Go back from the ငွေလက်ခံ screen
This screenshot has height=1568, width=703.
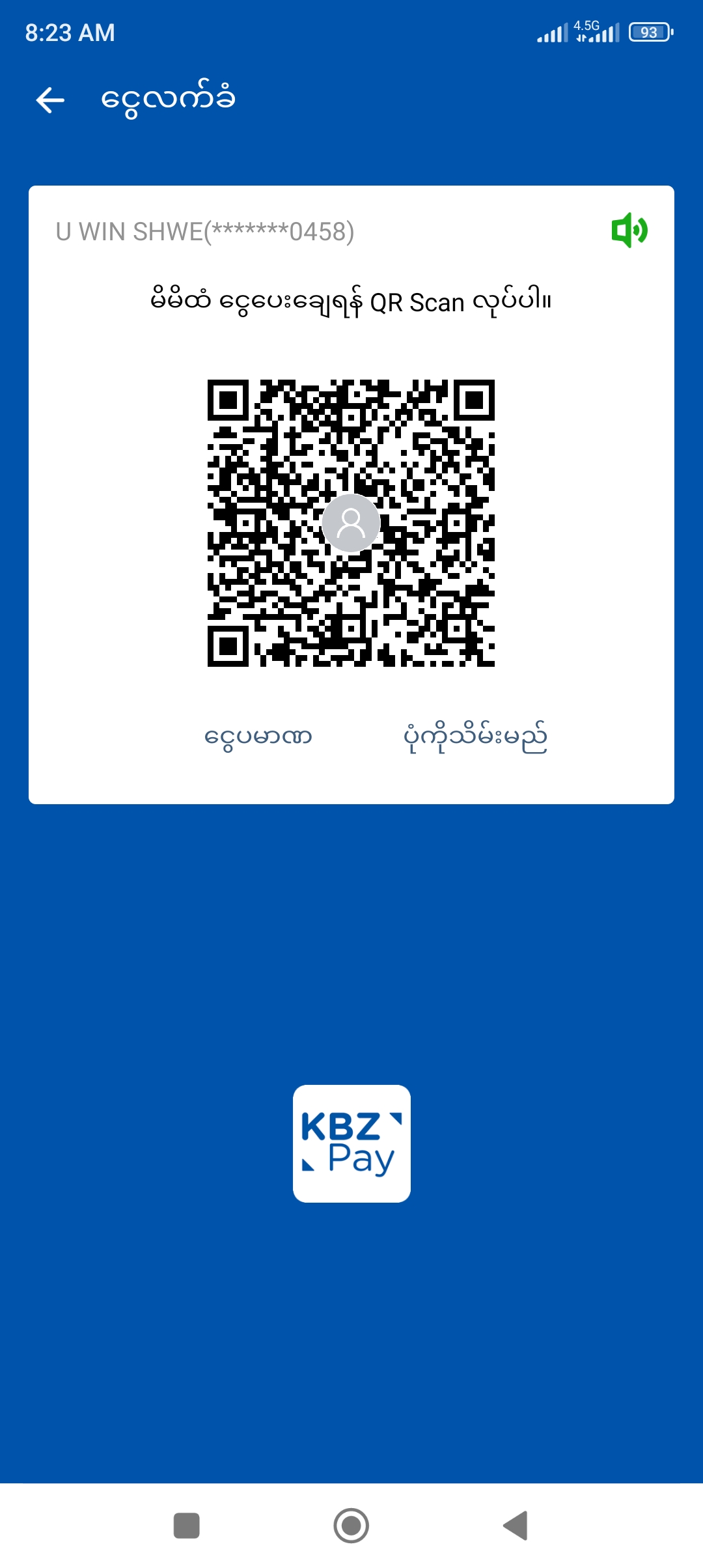[51, 100]
